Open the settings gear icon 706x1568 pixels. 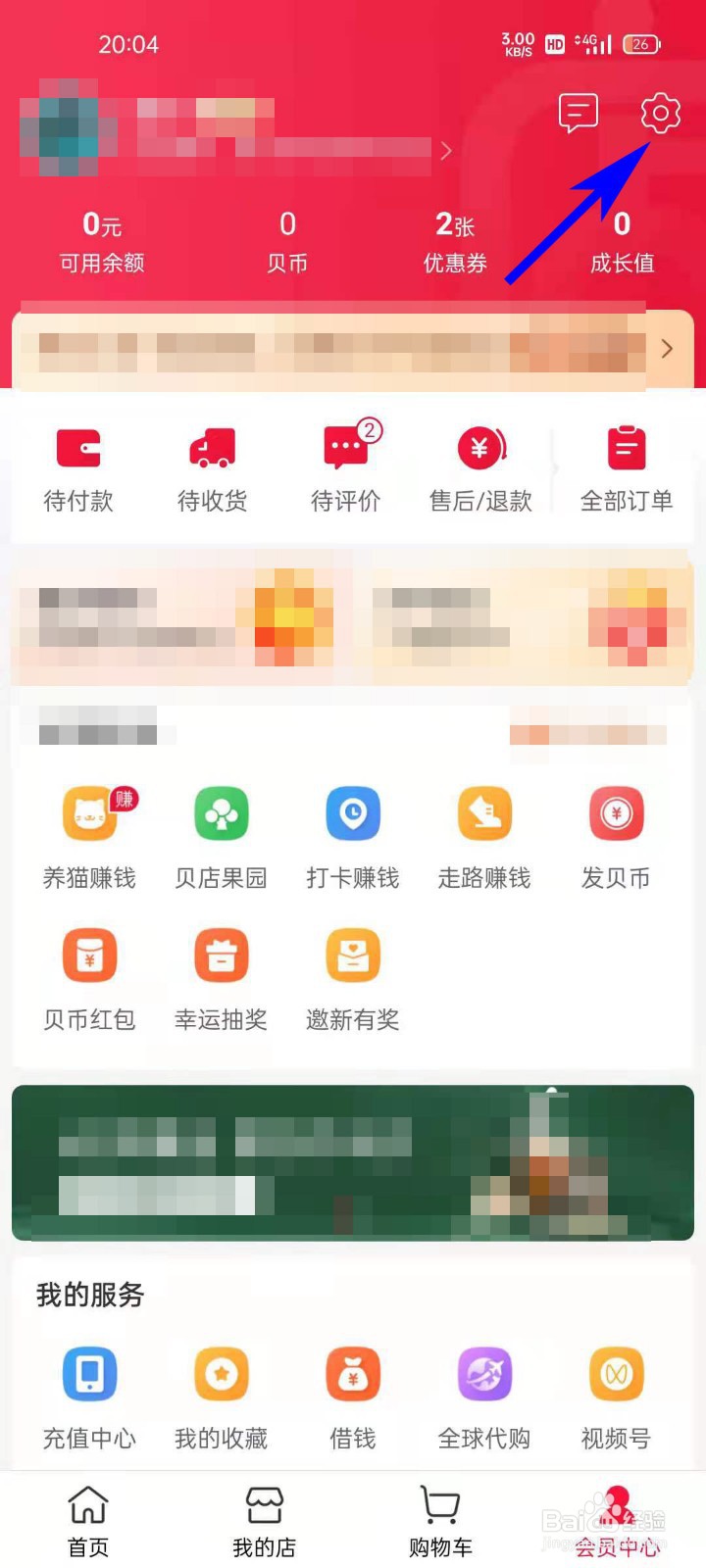coord(659,113)
